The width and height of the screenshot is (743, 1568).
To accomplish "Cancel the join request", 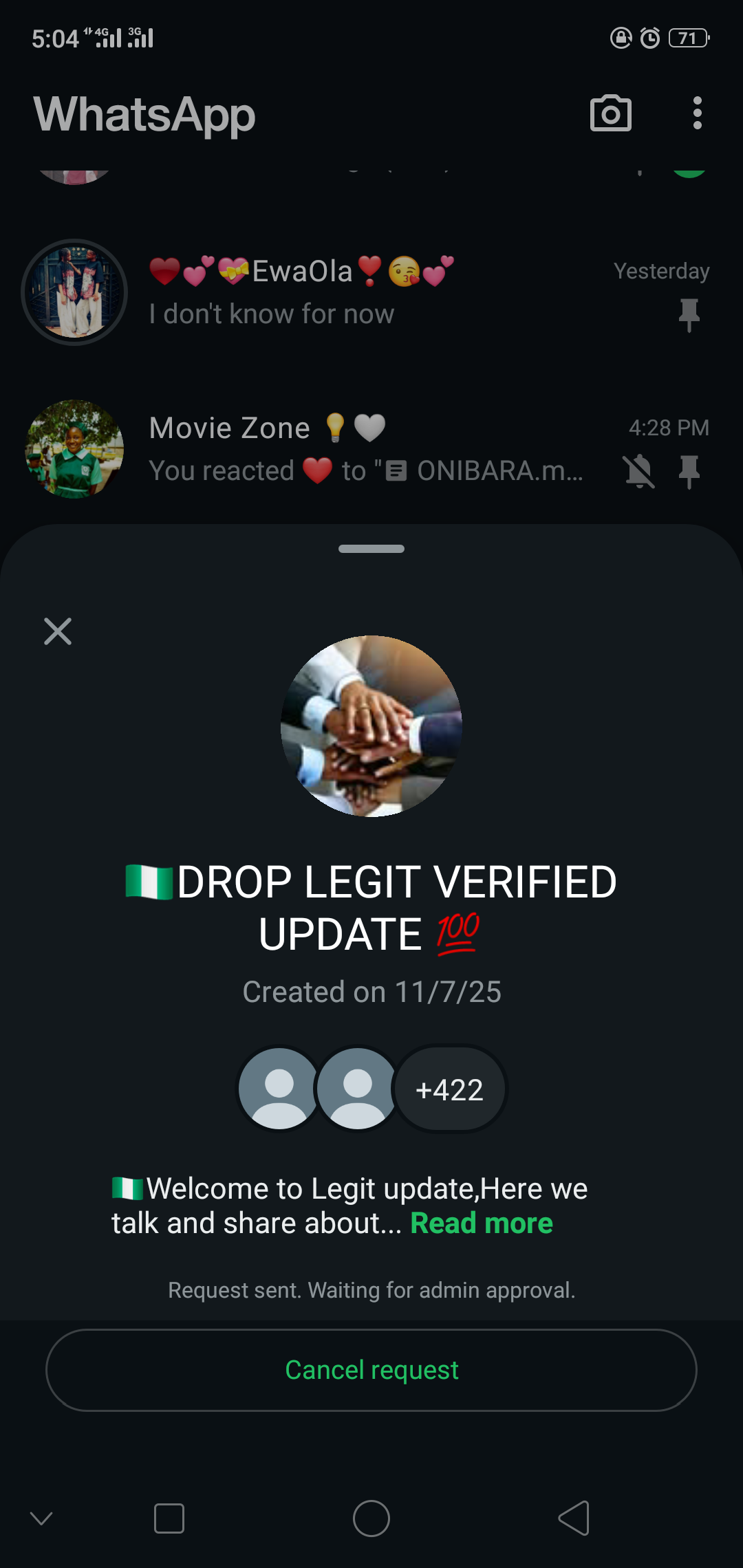I will 371,1370.
